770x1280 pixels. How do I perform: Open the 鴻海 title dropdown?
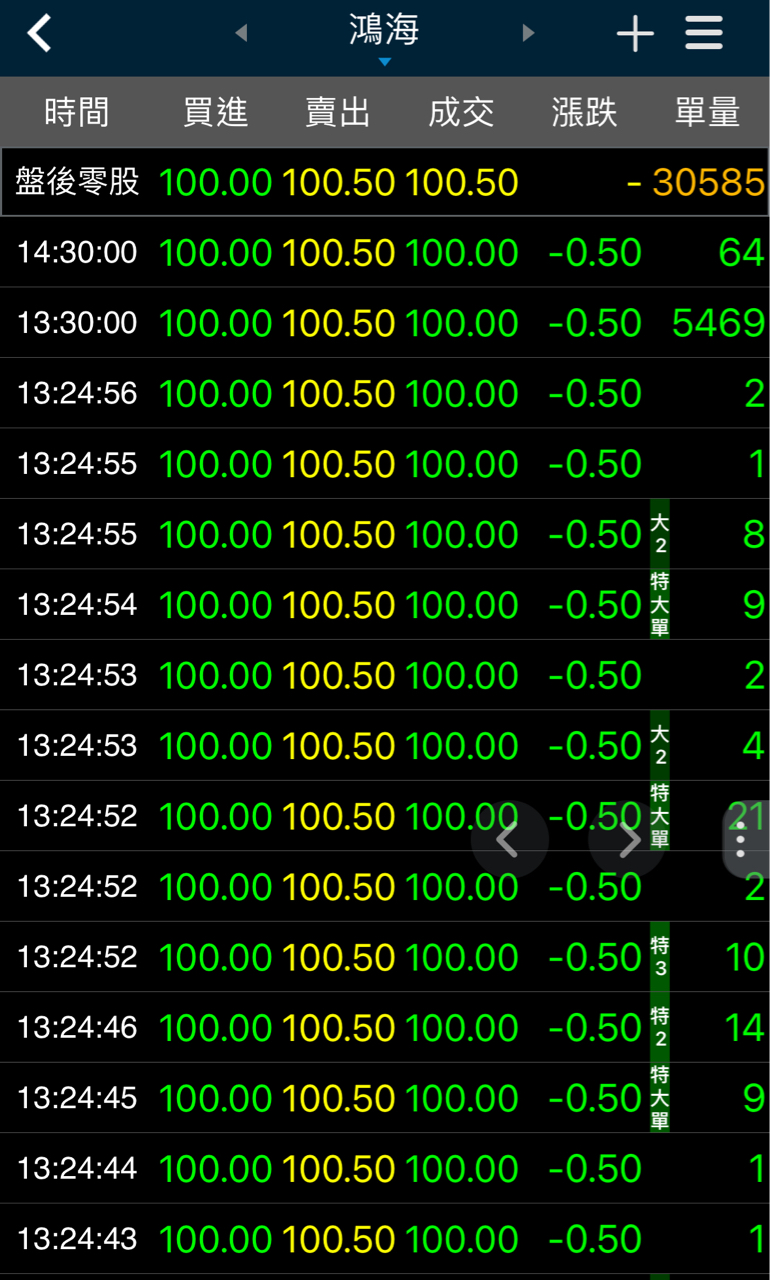pyautogui.click(x=384, y=38)
